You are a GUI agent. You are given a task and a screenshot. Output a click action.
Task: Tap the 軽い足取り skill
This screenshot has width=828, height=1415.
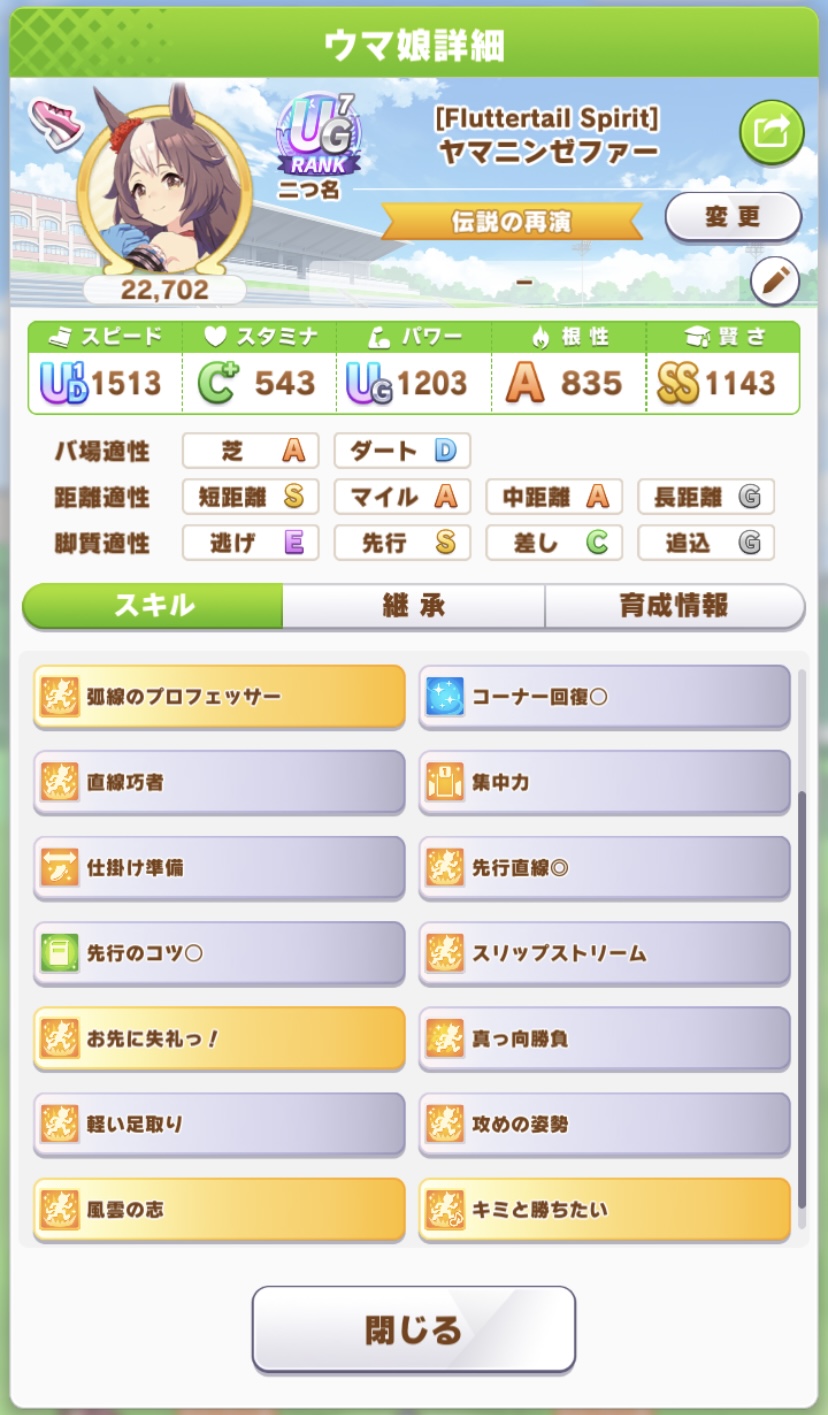(x=219, y=1124)
